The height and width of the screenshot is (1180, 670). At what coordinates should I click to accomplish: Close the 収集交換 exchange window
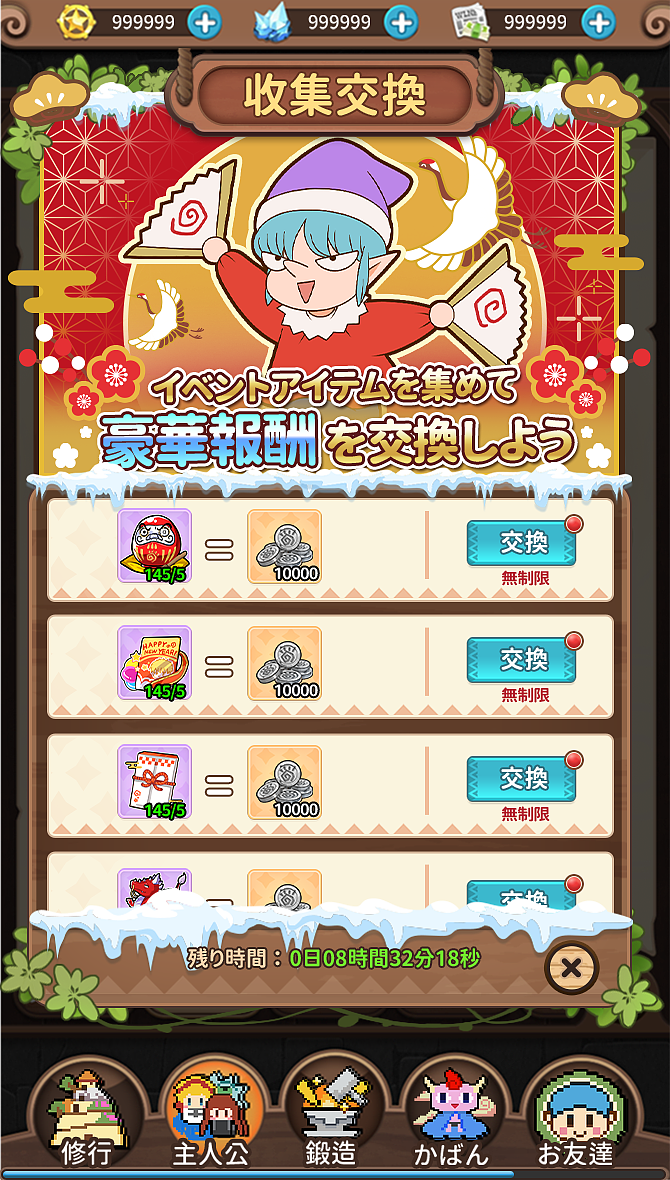(x=571, y=967)
